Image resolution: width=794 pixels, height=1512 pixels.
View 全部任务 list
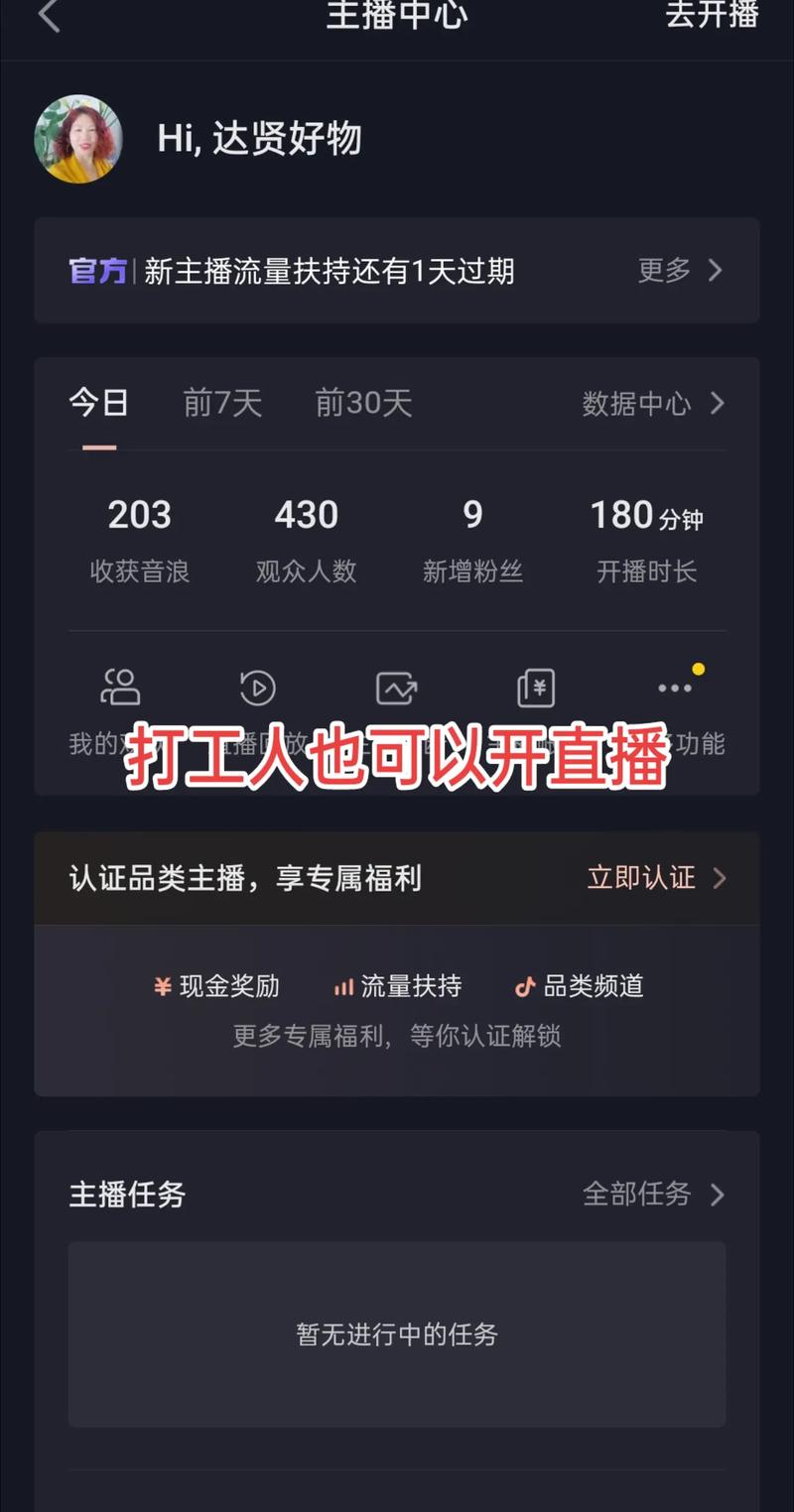point(653,1194)
